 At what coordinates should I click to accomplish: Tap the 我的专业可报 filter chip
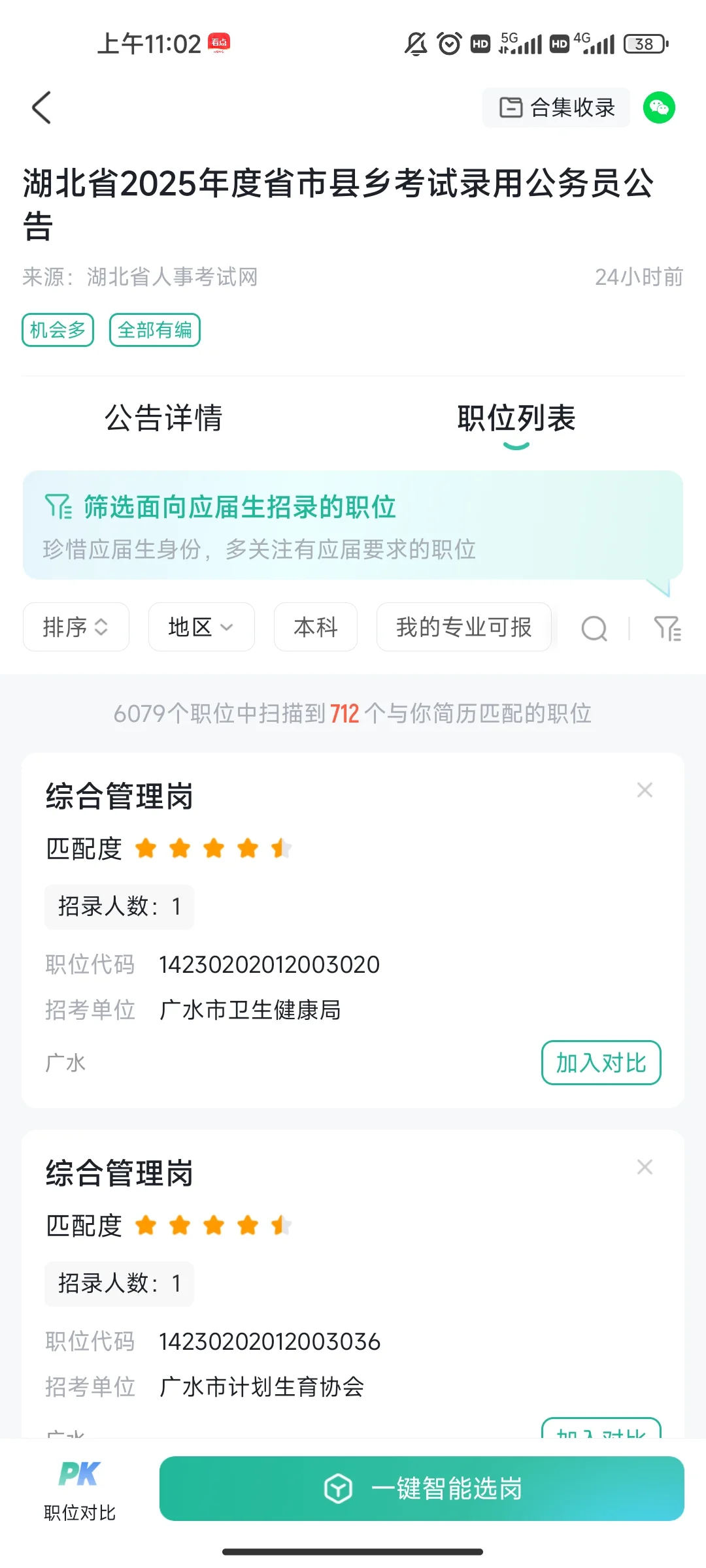click(464, 627)
